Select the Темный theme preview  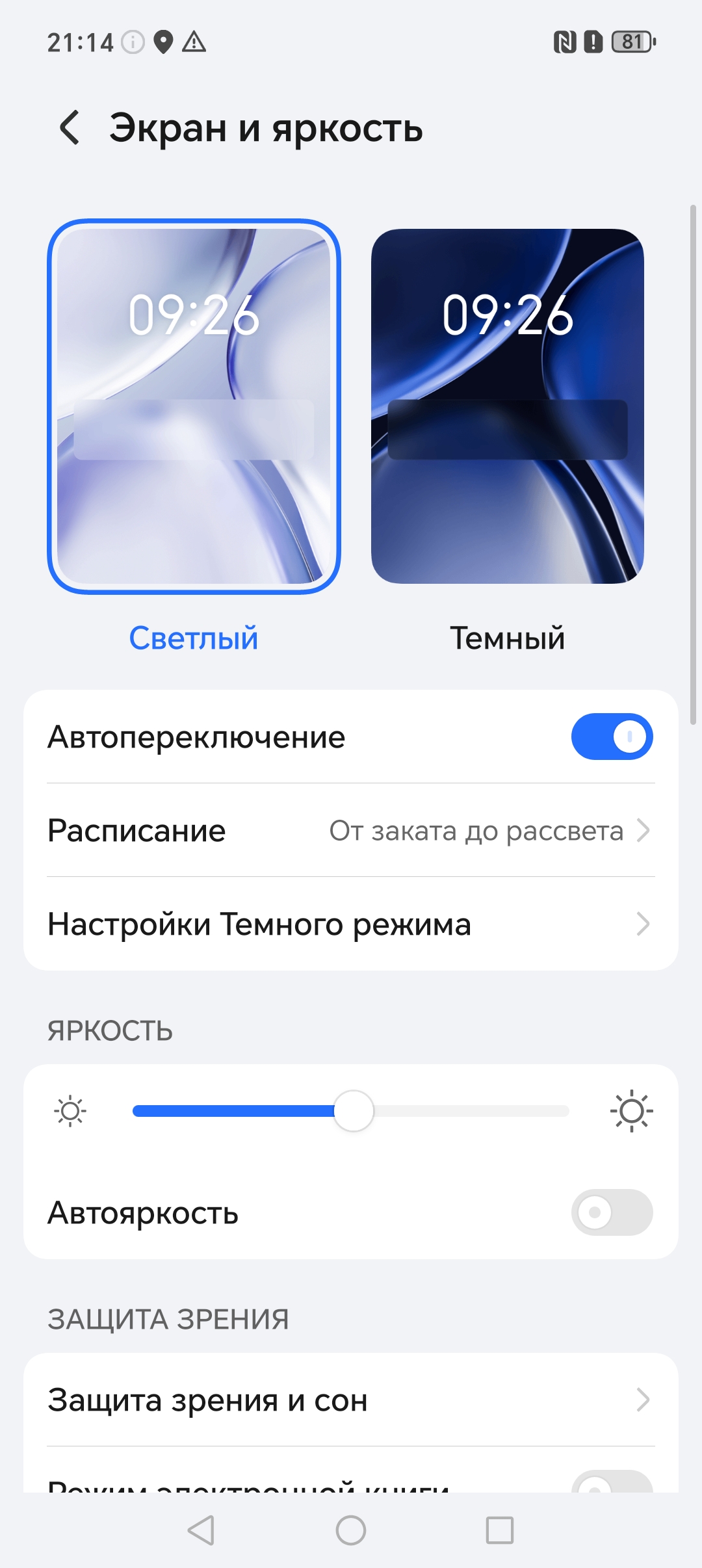(507, 406)
